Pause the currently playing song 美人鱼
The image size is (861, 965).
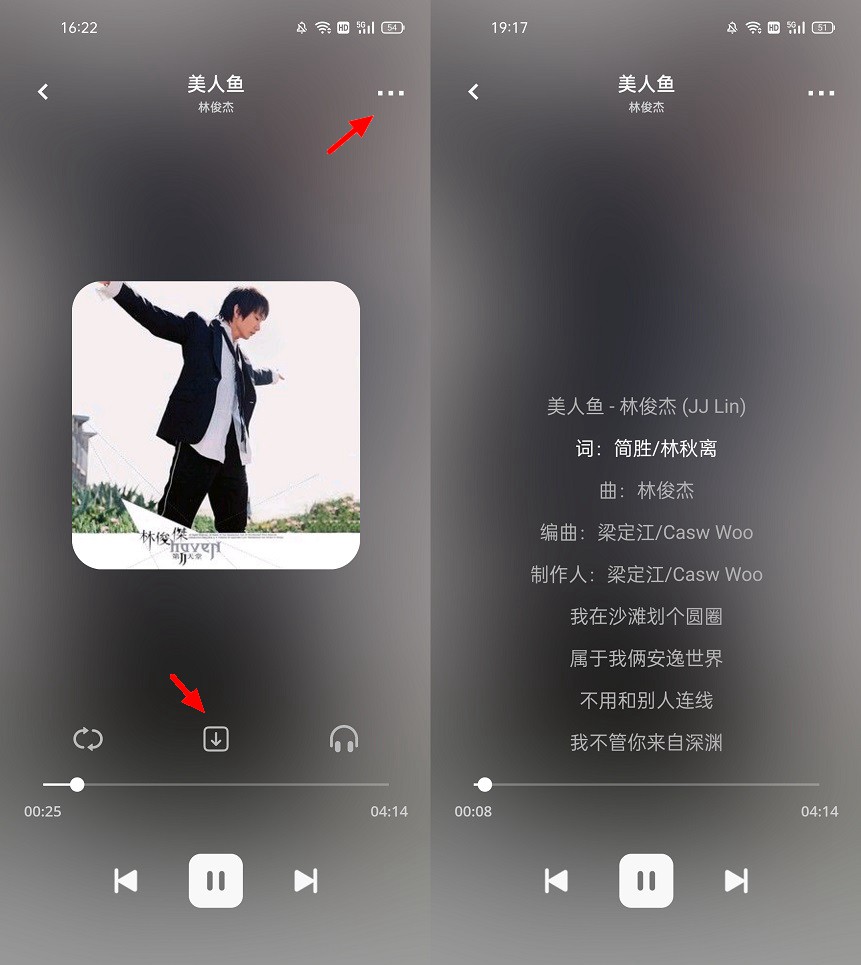(x=215, y=881)
